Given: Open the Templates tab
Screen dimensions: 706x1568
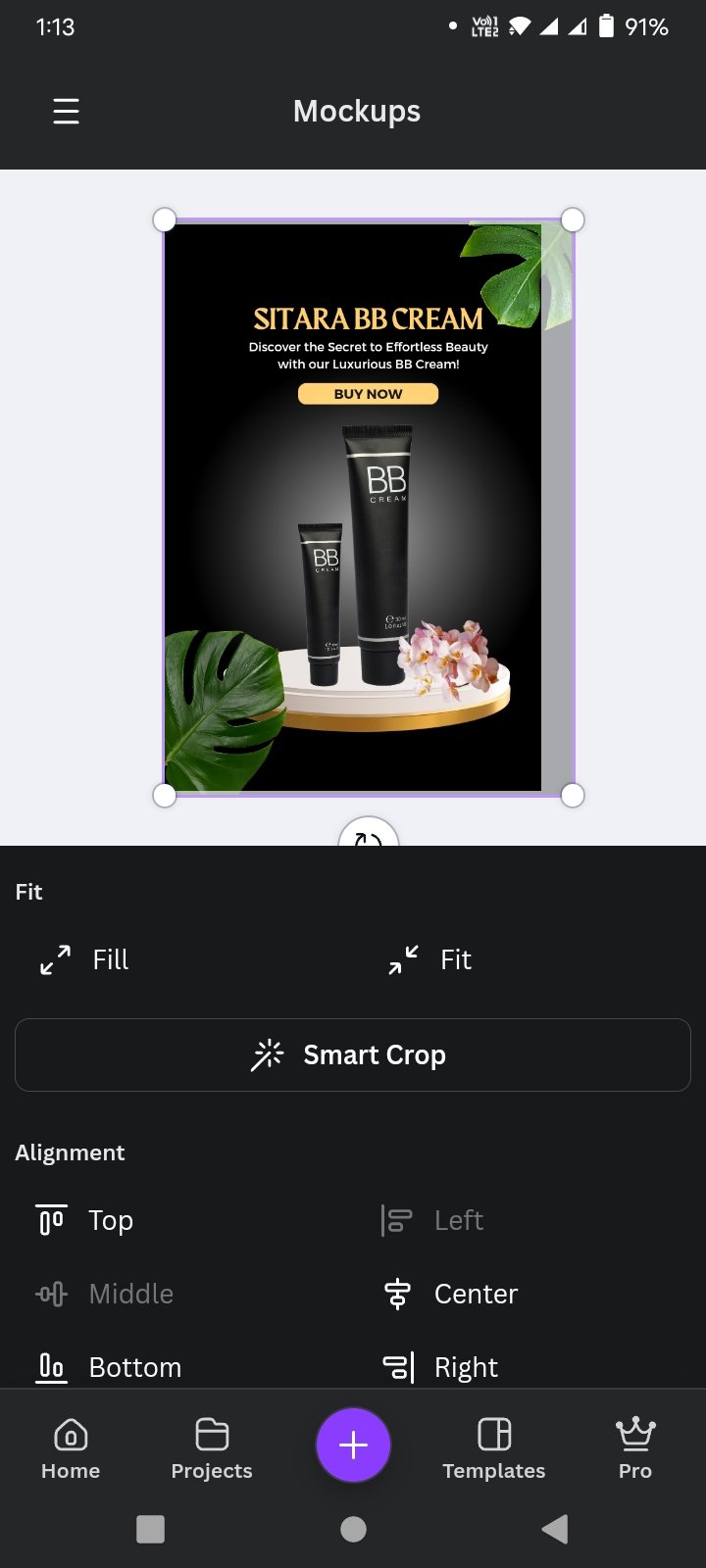Looking at the screenshot, I should pyautogui.click(x=494, y=1448).
